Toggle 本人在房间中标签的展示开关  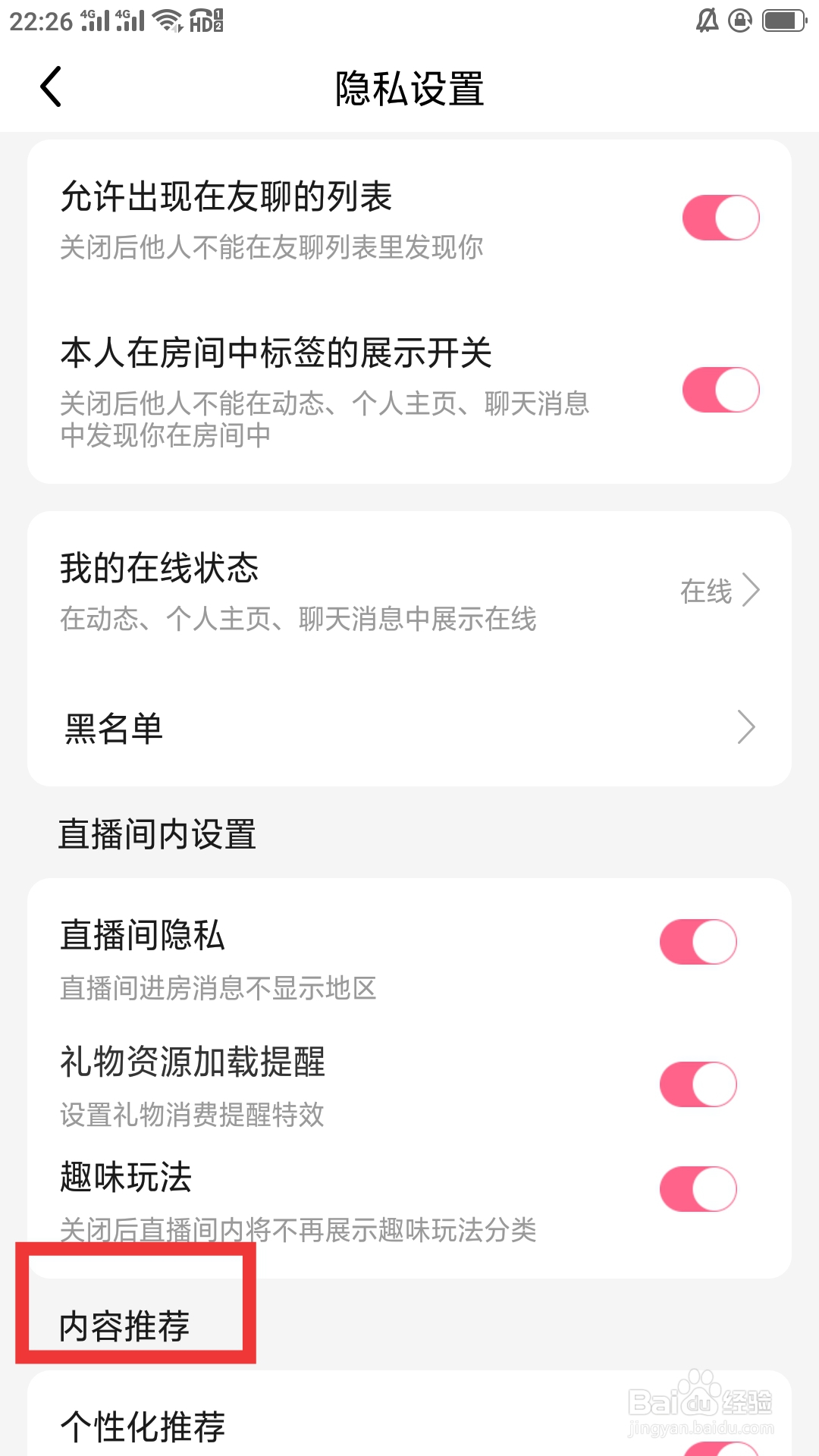720,389
